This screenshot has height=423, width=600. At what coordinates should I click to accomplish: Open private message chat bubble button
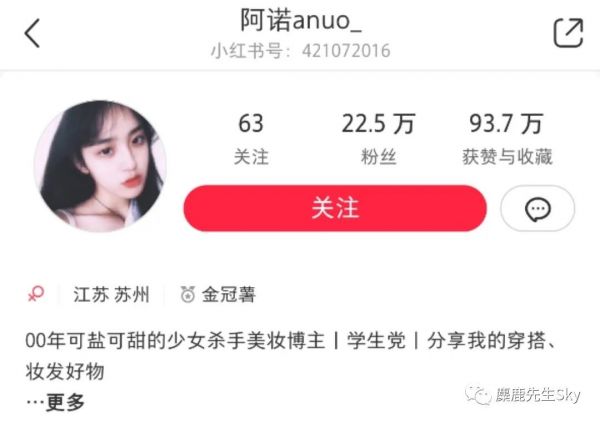click(x=538, y=209)
